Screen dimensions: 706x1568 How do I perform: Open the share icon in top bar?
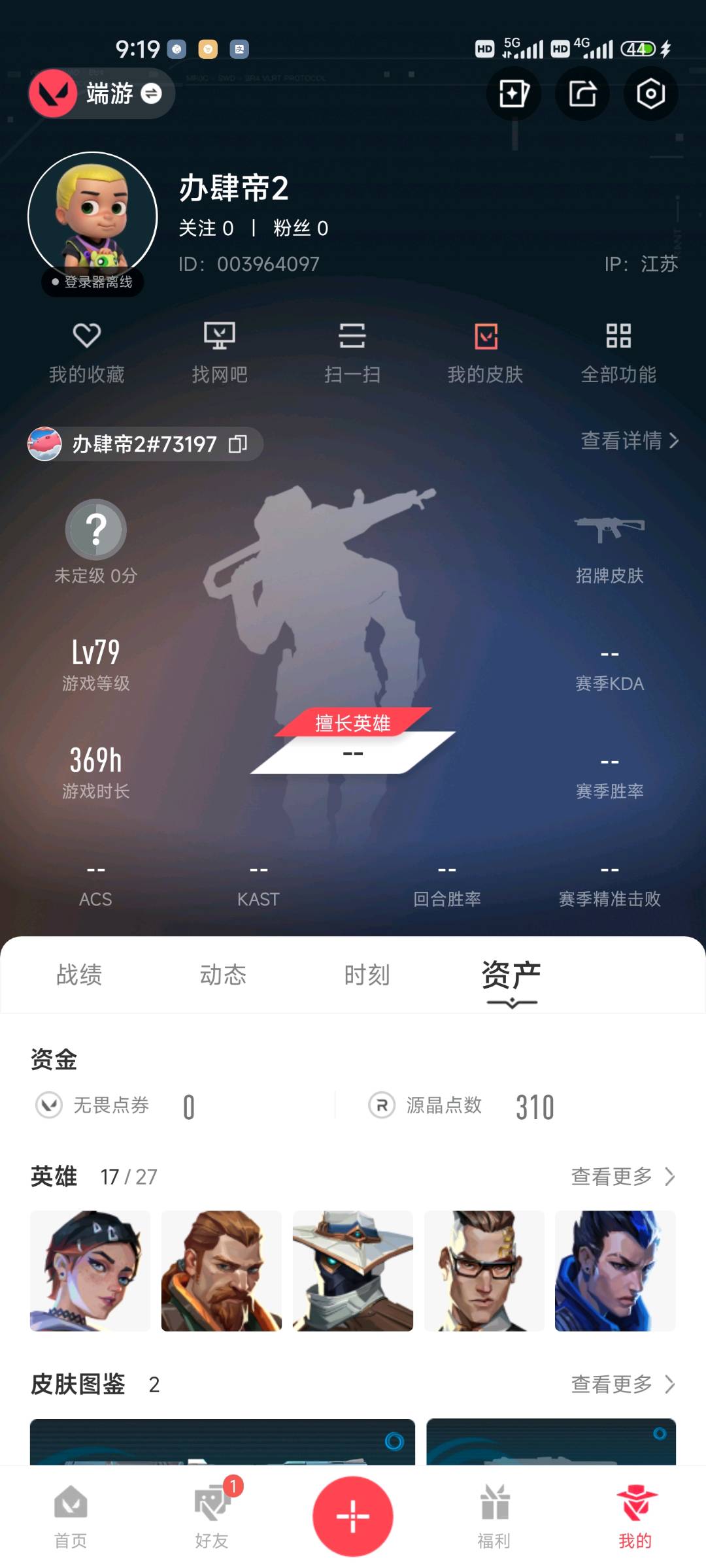pyautogui.click(x=582, y=94)
